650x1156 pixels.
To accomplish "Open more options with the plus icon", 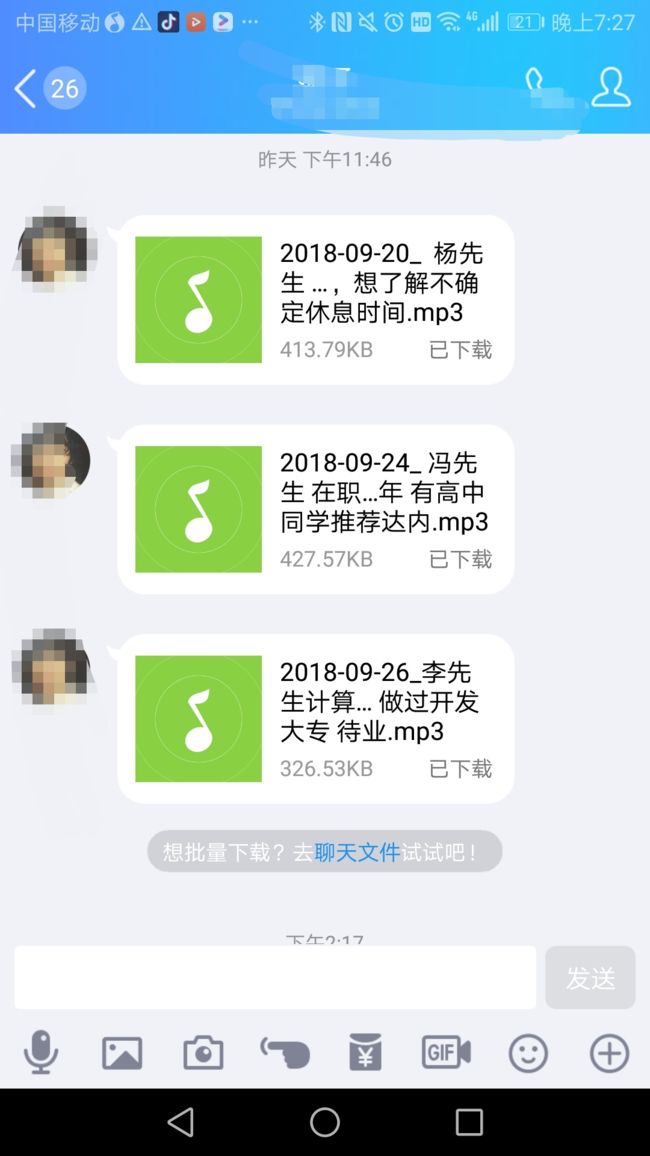I will (x=609, y=1053).
